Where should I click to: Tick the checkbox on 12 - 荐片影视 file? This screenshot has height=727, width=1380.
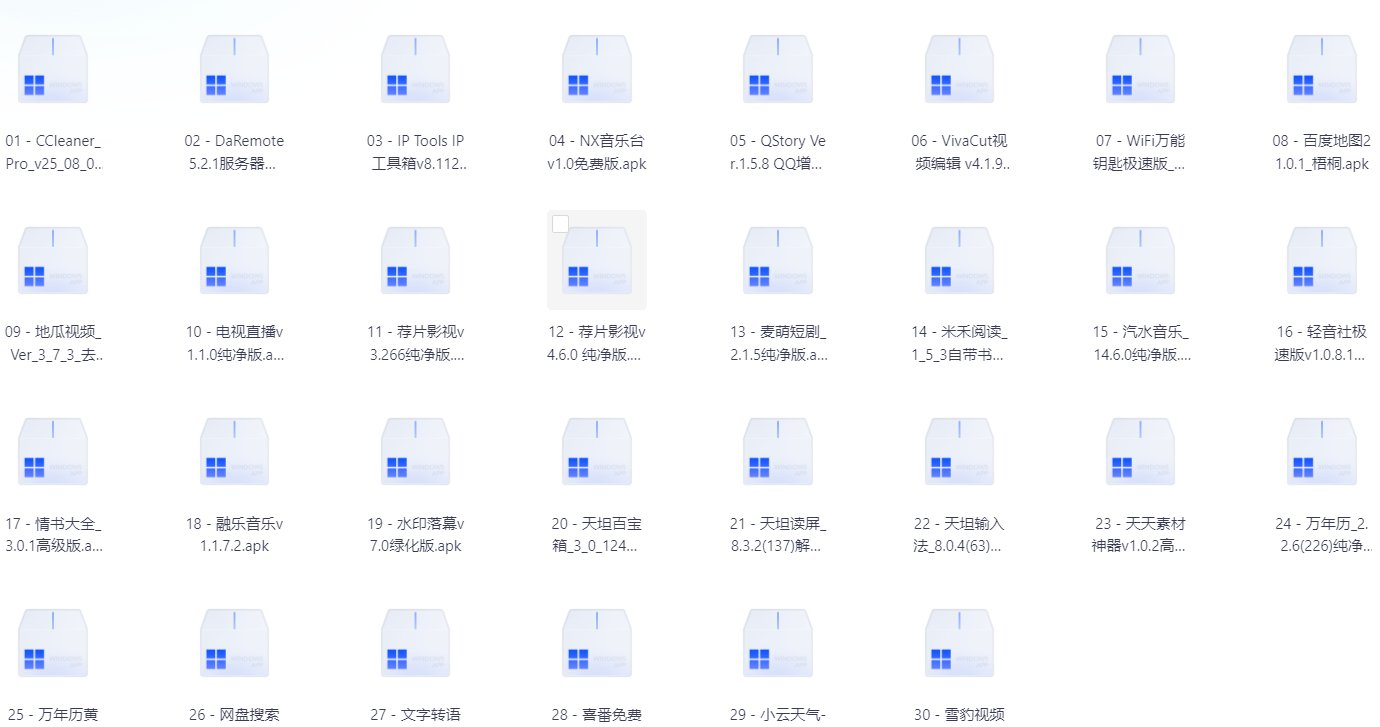click(561, 224)
